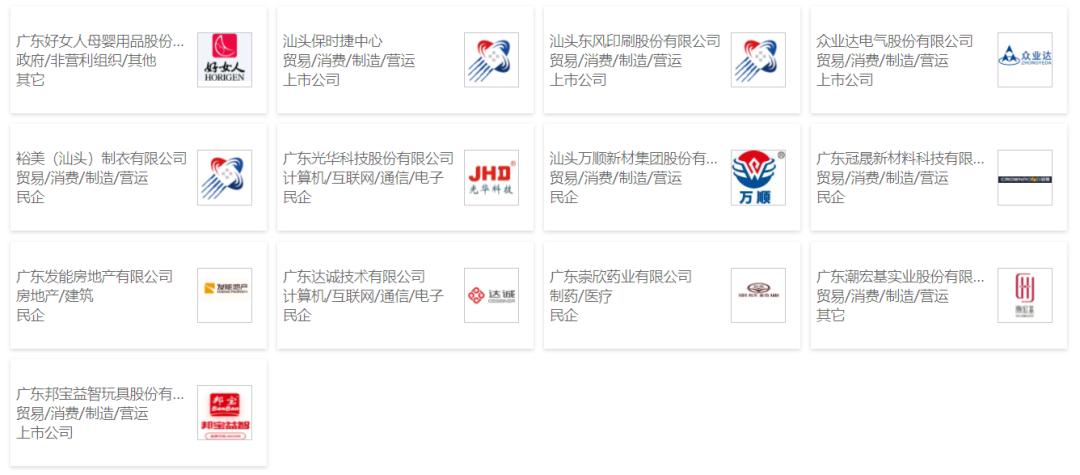The image size is (1080, 475).
Task: Open the 裕美（汕头）制衣有限公司 card
Action: 137,178
